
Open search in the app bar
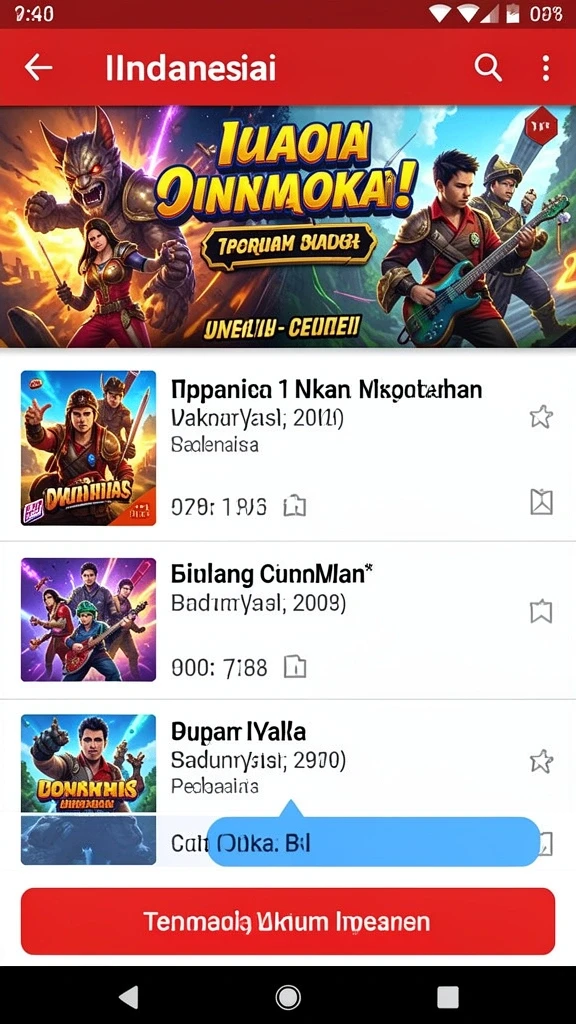click(x=488, y=67)
